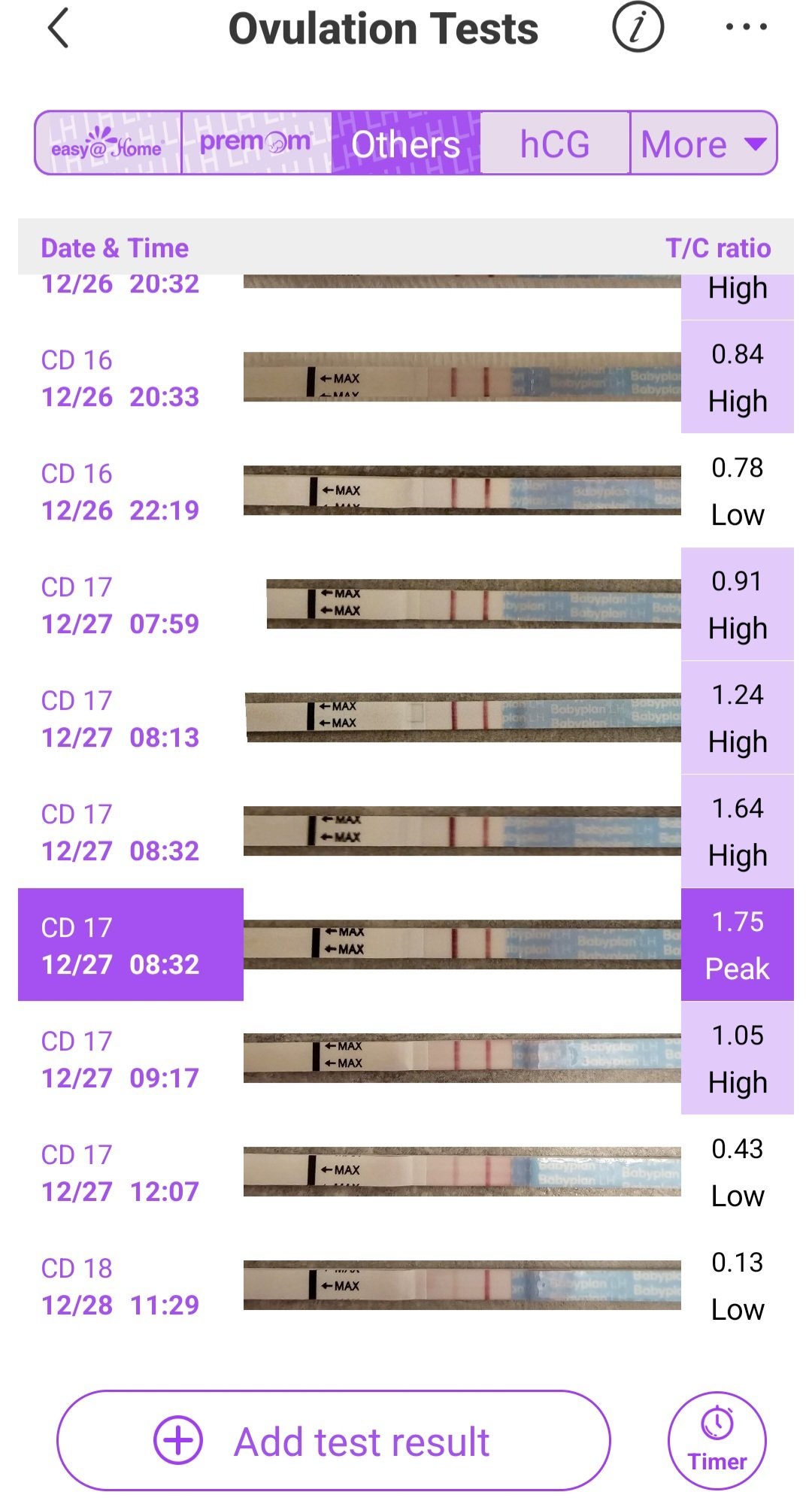Tap Add test result

(x=333, y=1441)
